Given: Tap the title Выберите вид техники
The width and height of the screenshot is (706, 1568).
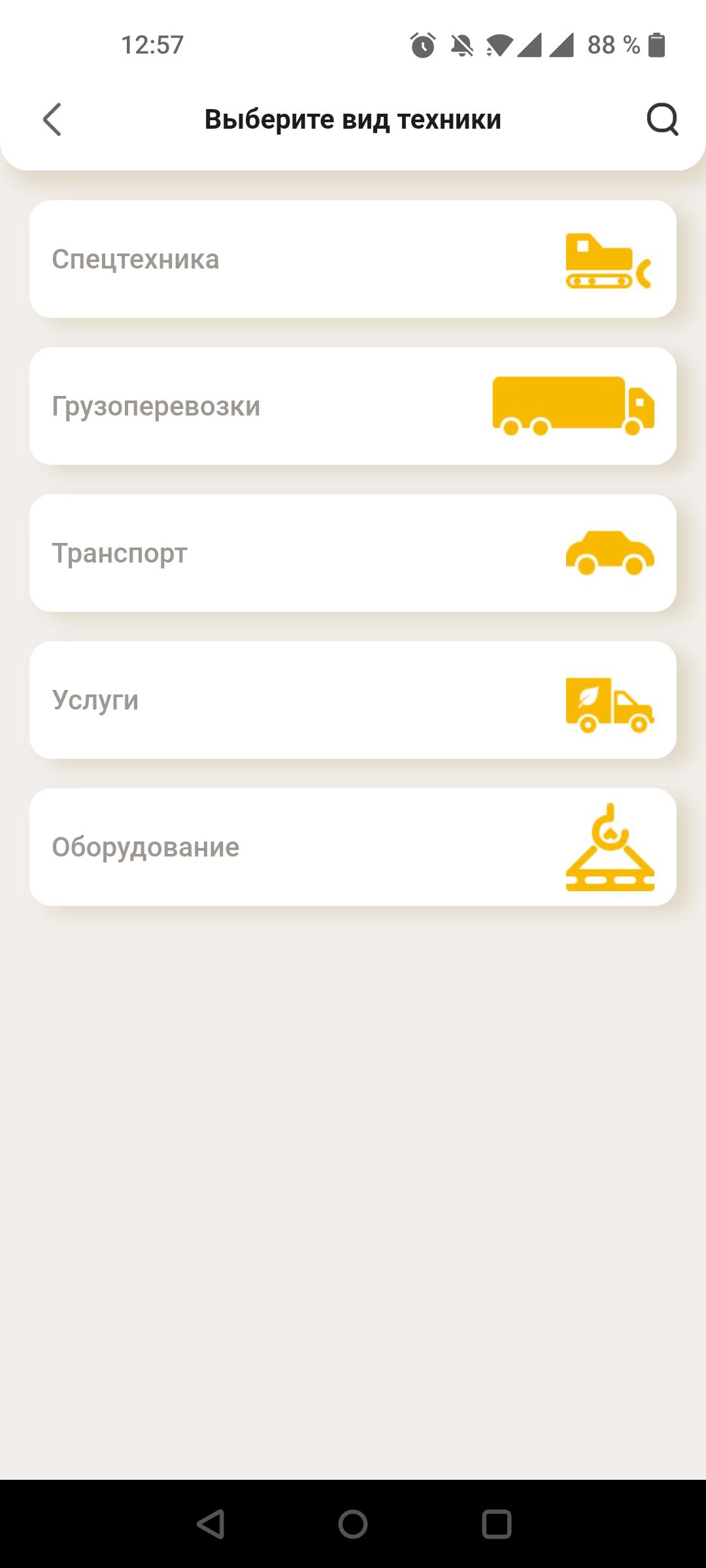Looking at the screenshot, I should pos(353,119).
